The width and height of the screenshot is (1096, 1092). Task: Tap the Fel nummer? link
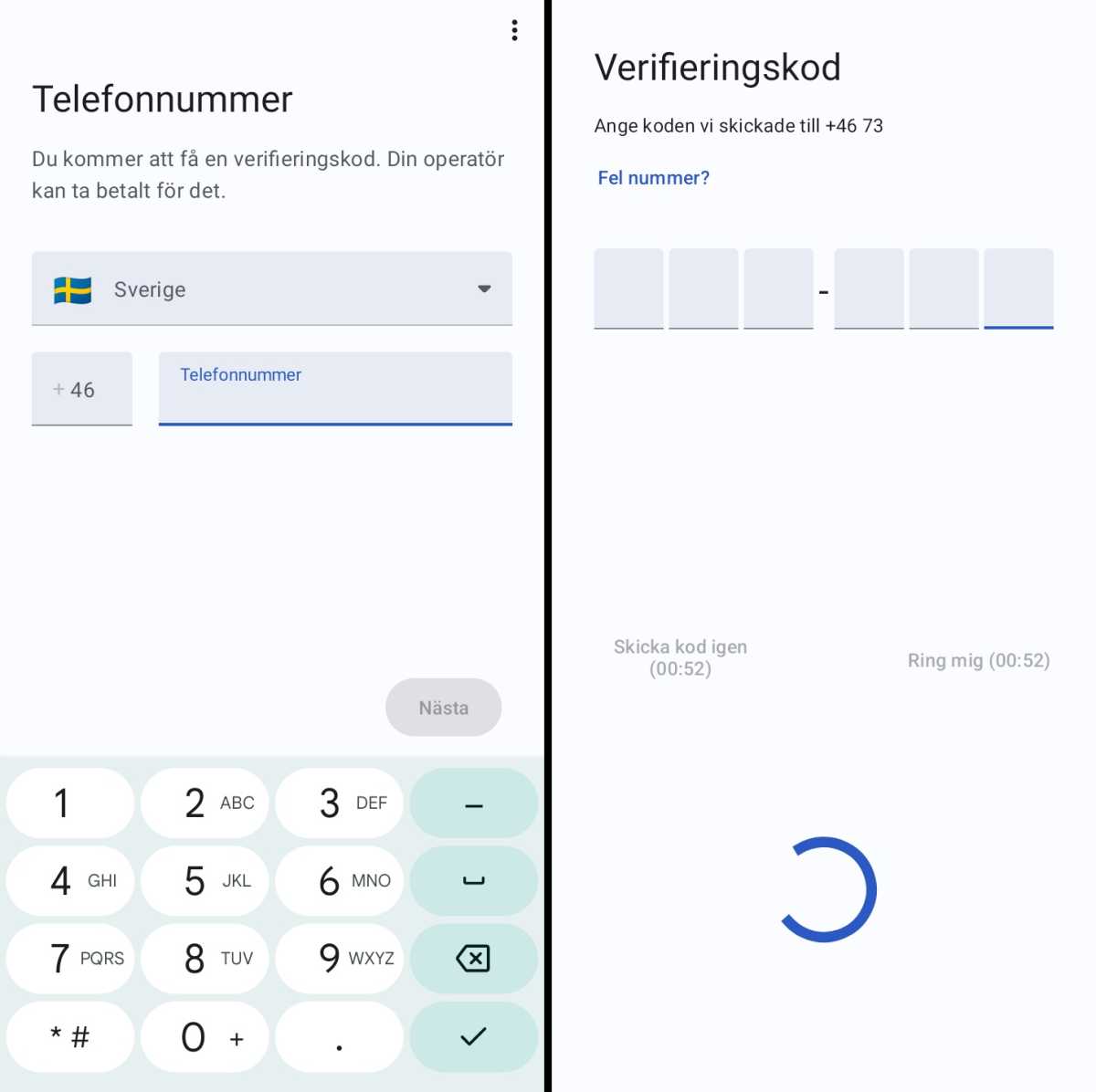coord(653,178)
